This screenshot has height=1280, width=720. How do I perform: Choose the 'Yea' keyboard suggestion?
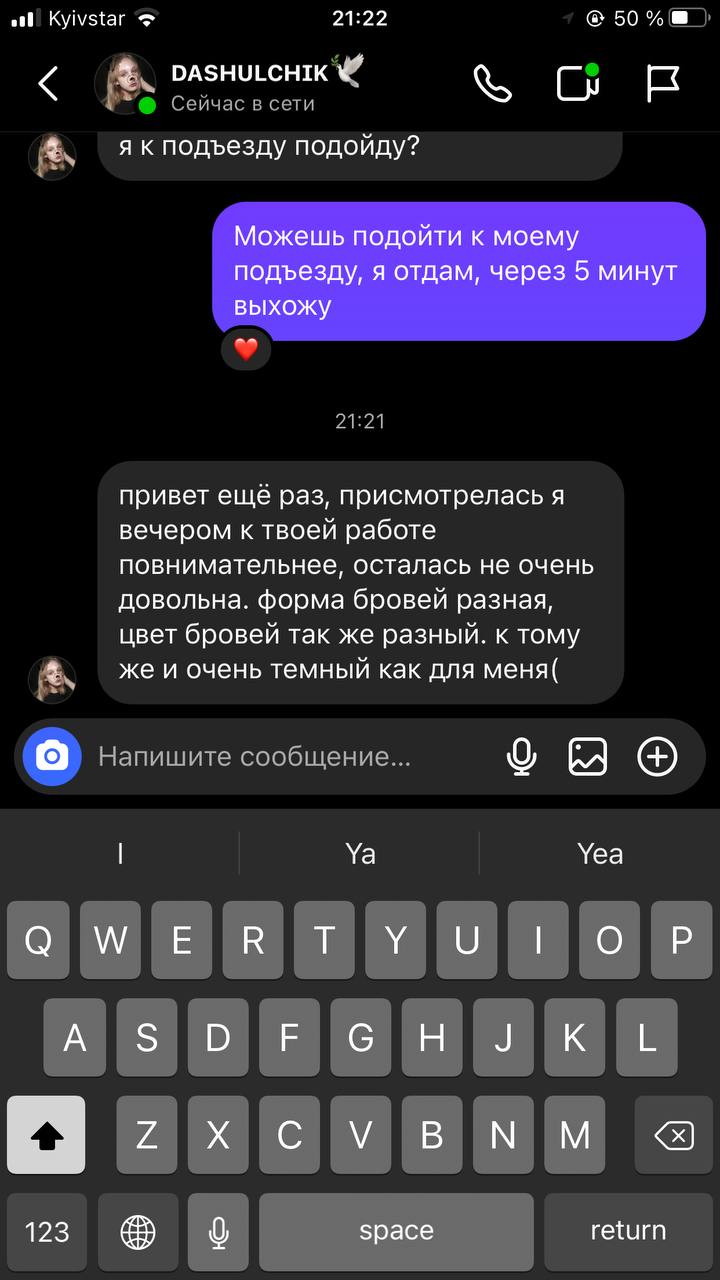click(x=600, y=853)
